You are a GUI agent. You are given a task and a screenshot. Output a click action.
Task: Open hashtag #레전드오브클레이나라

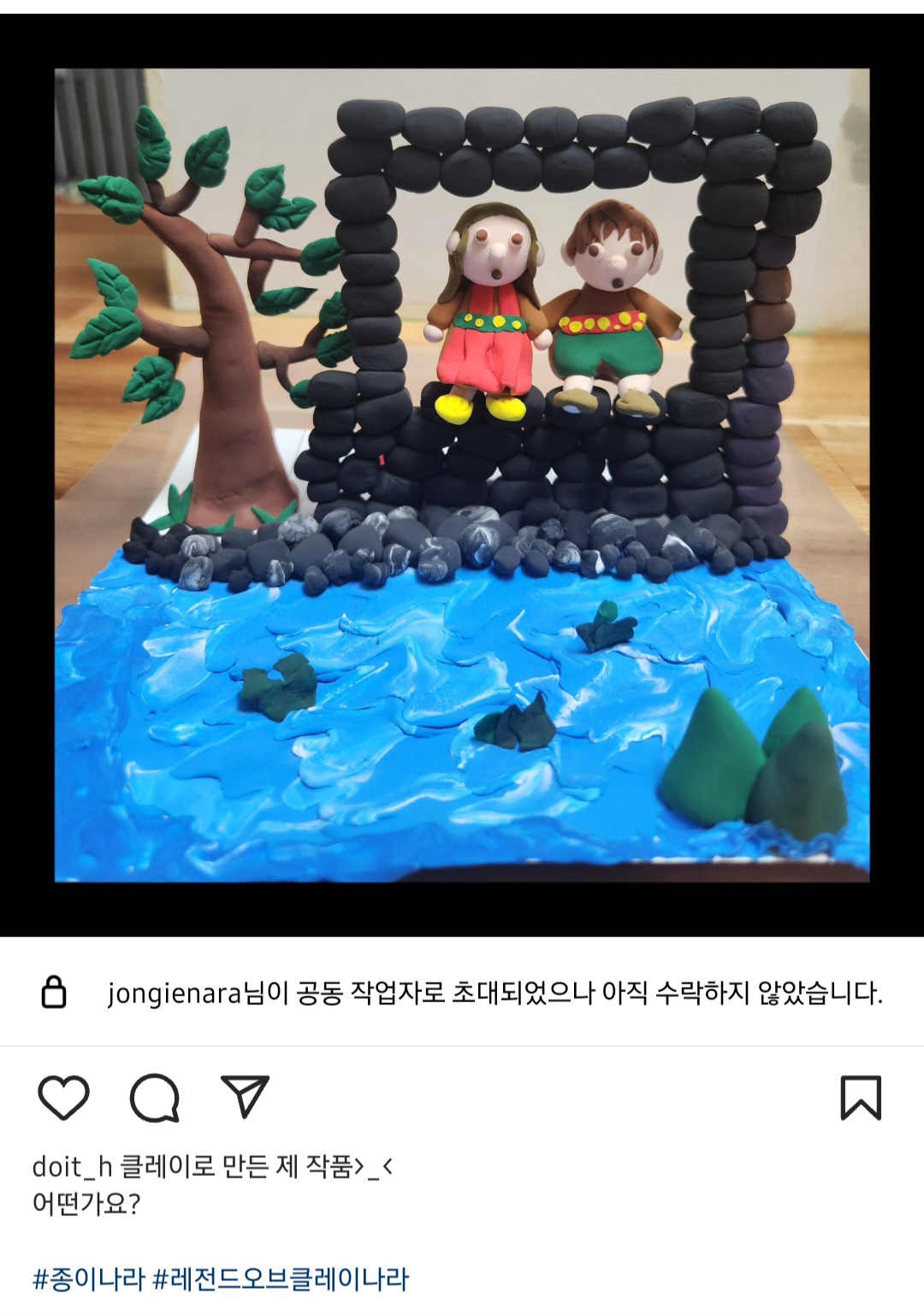tap(281, 1279)
